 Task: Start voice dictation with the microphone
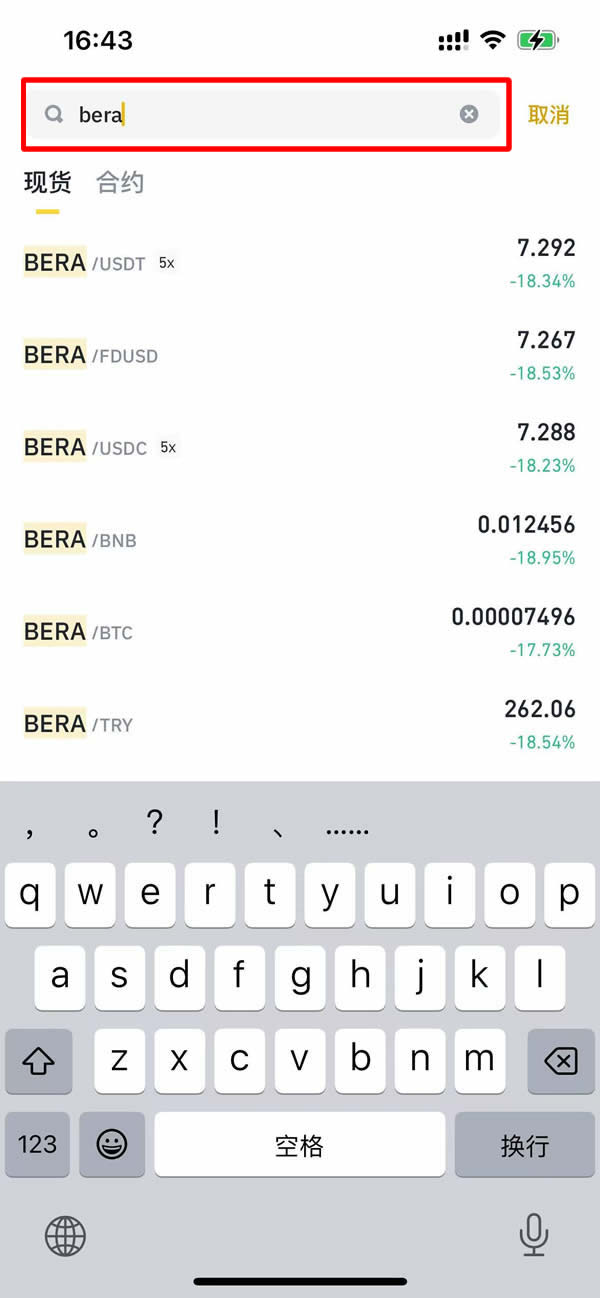coord(534,1236)
